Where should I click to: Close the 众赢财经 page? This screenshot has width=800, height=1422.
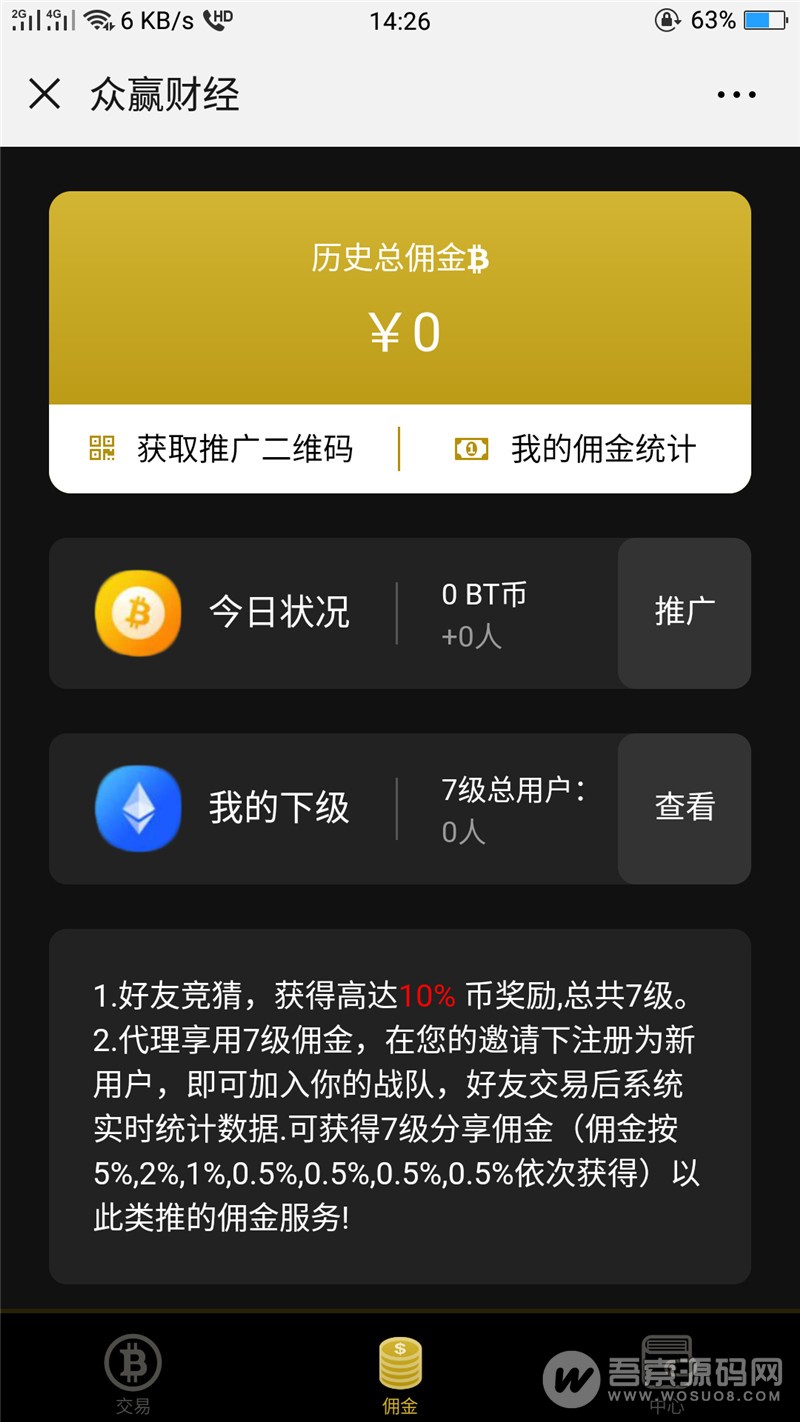click(x=45, y=95)
